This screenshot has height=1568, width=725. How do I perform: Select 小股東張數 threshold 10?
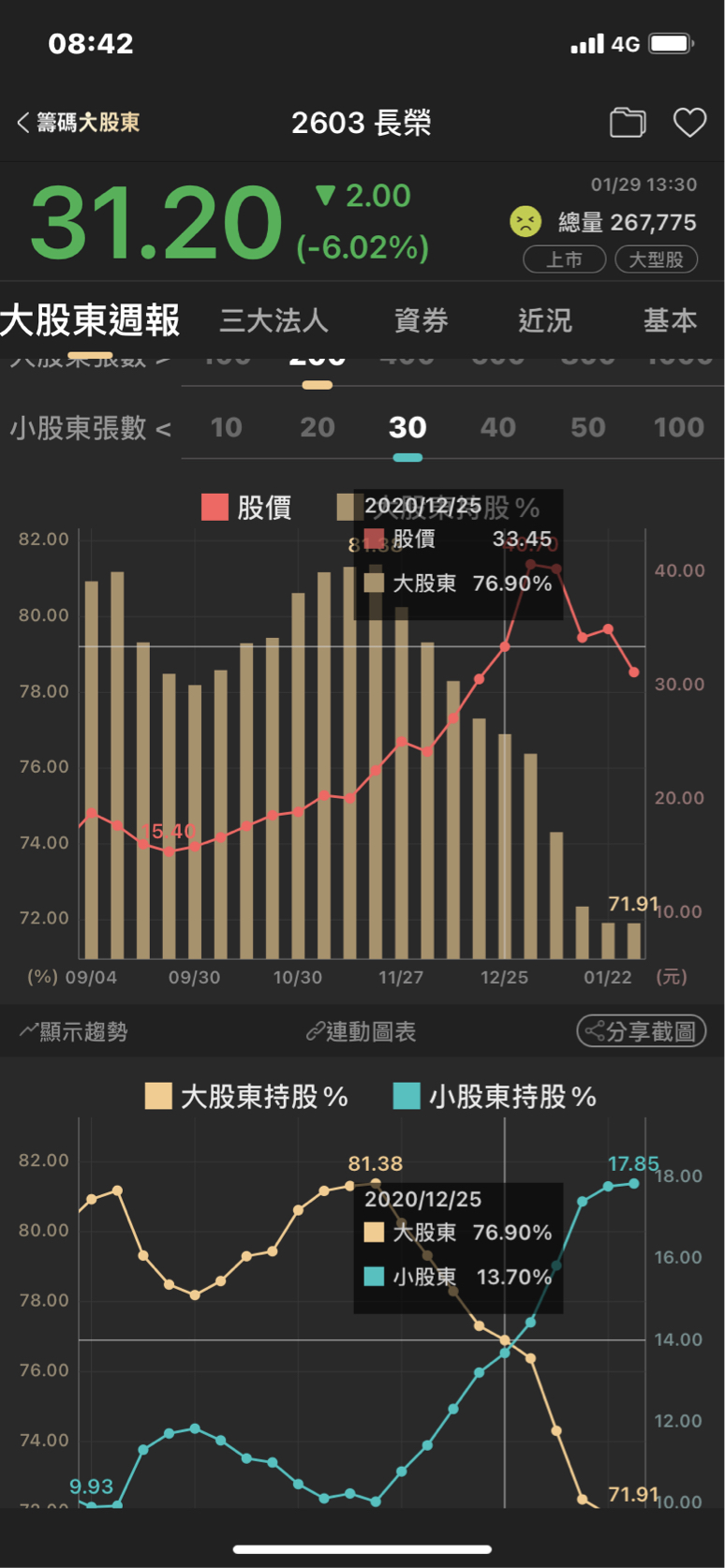pyautogui.click(x=226, y=428)
